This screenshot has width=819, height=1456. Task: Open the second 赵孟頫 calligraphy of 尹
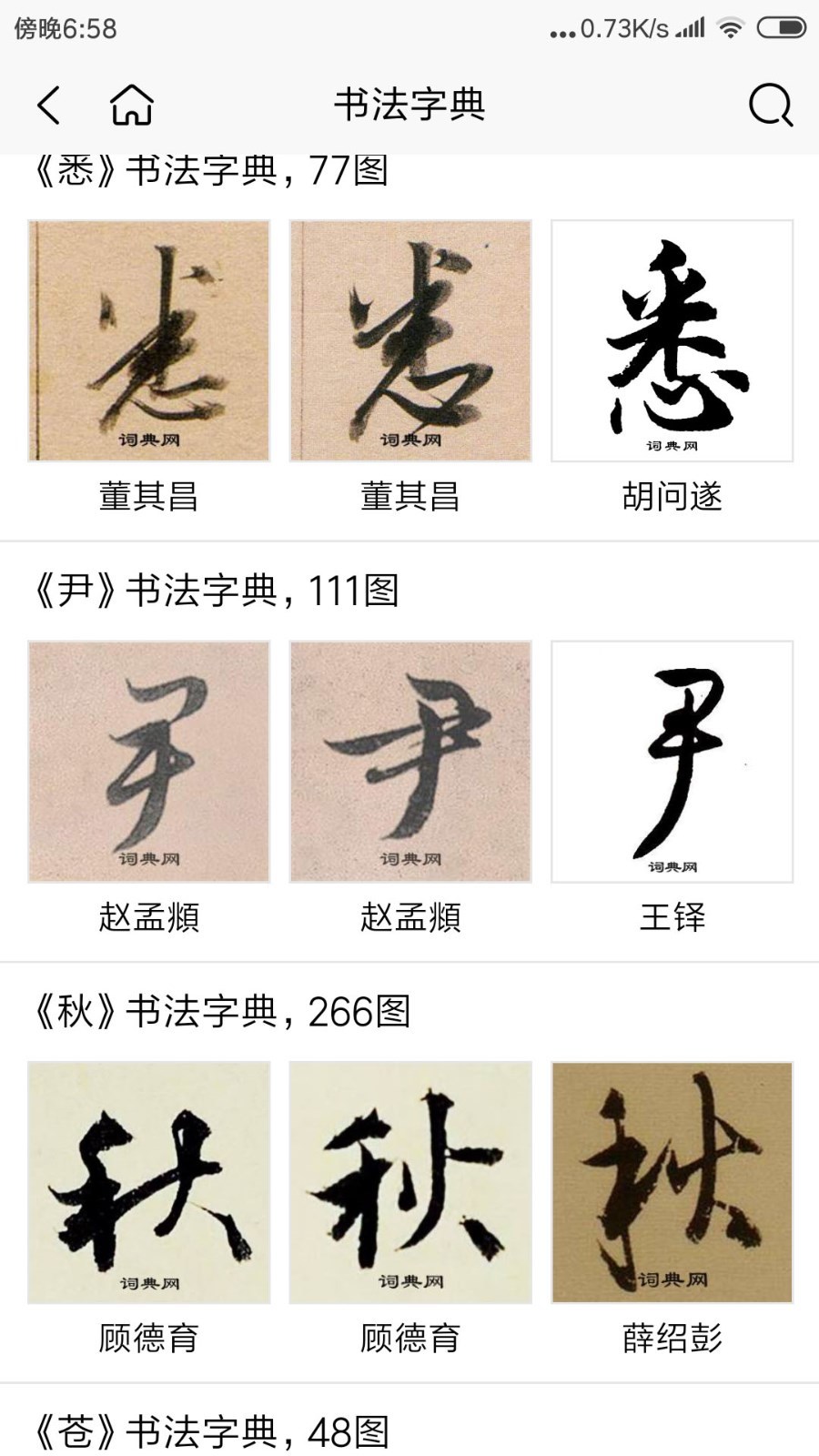tap(410, 762)
